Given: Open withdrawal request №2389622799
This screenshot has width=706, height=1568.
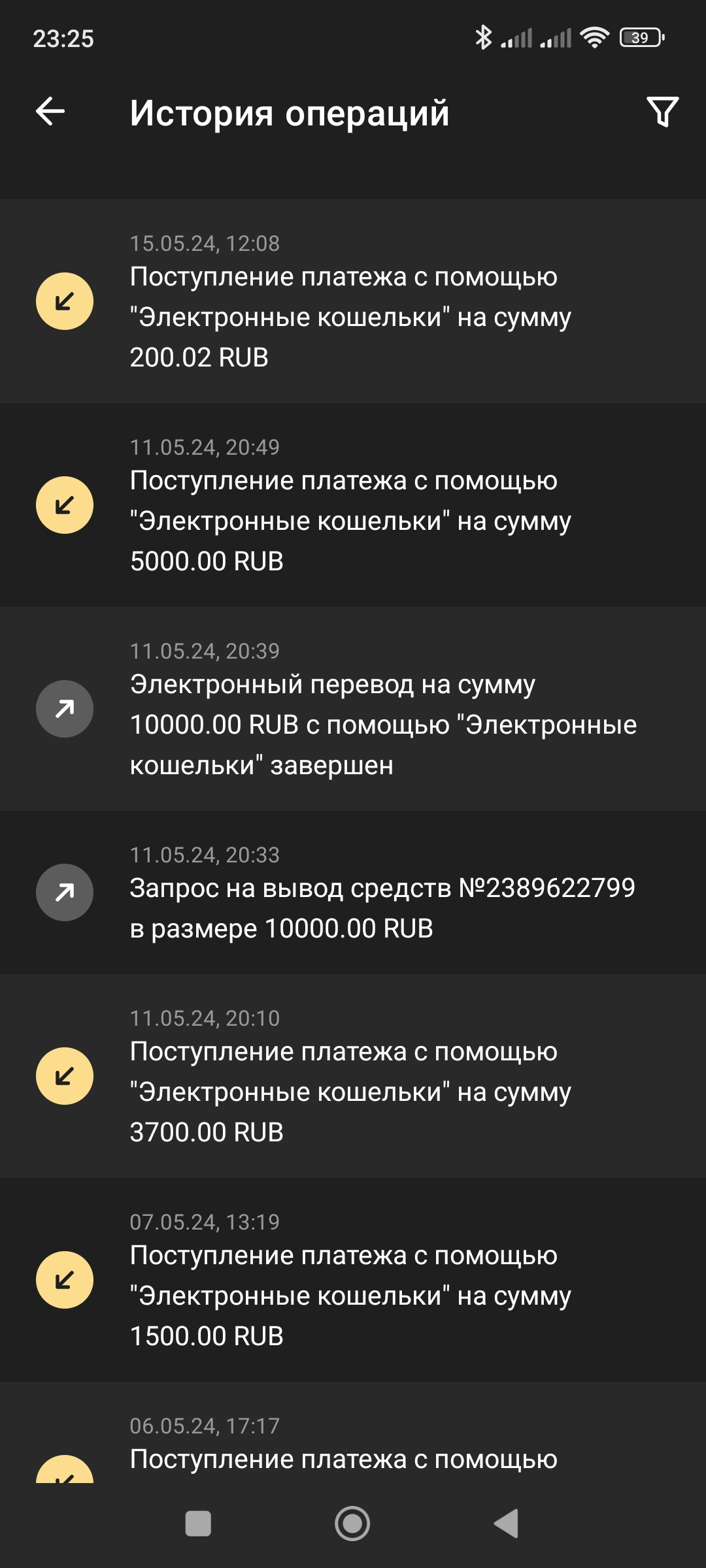Looking at the screenshot, I should coord(353,892).
